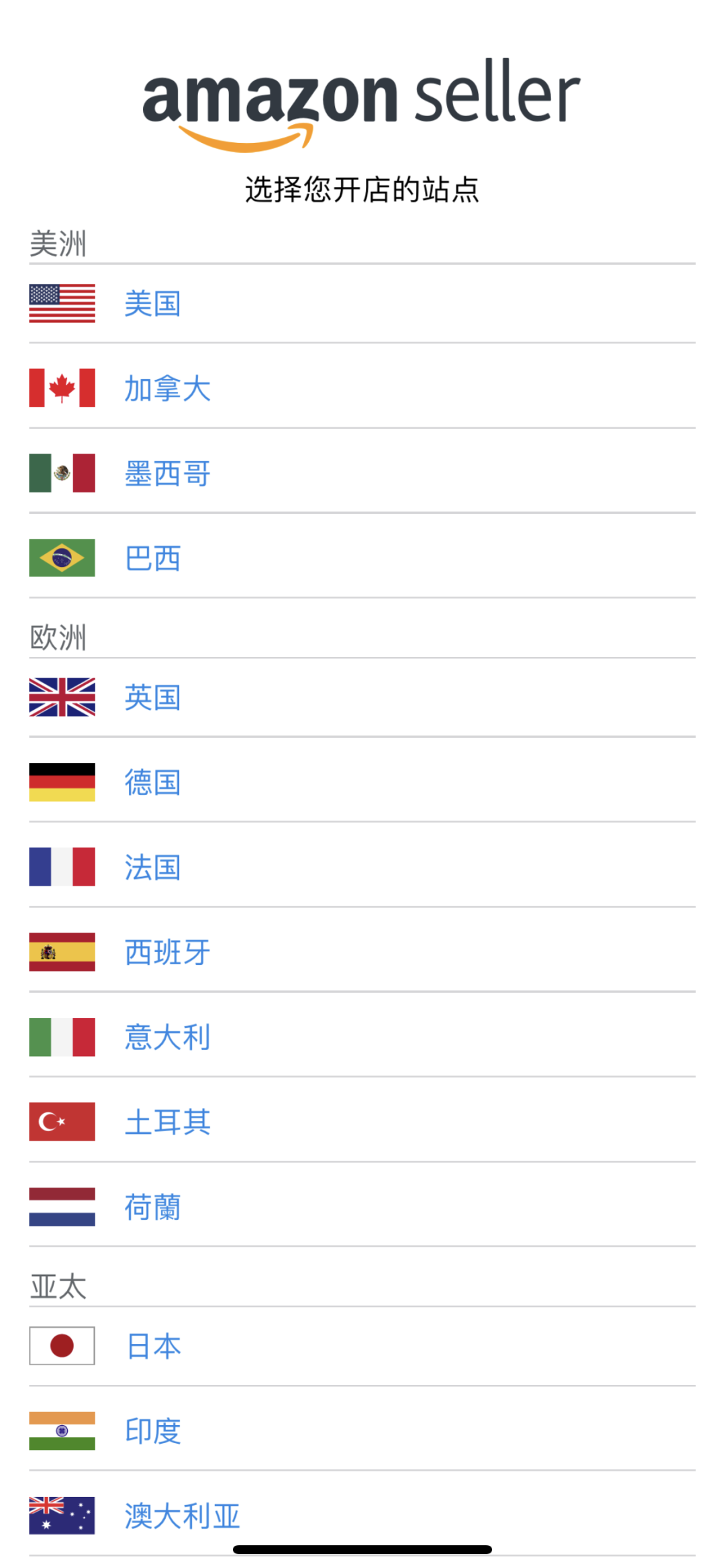Tap the 法国 row
725x1568 pixels.
153,868
